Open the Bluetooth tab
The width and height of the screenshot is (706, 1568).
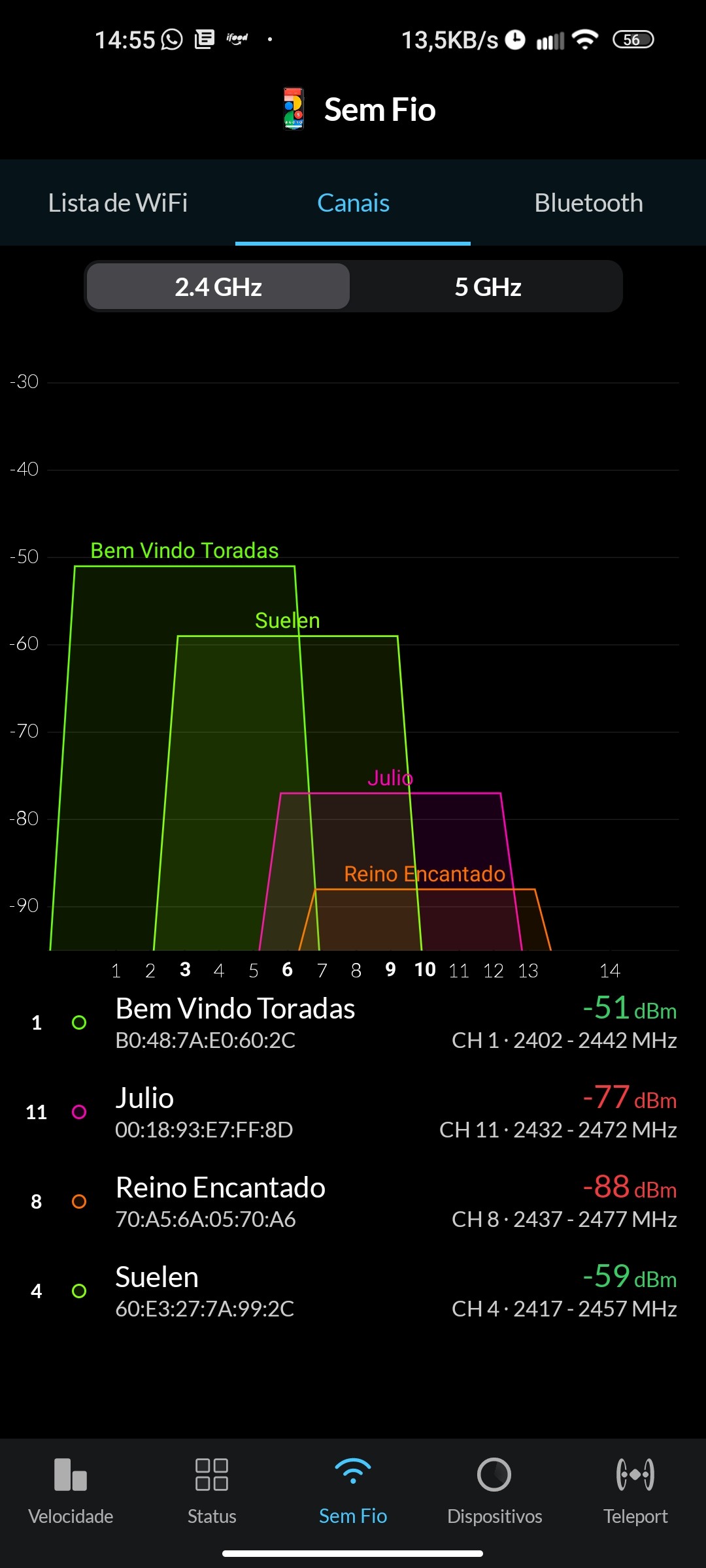(x=588, y=203)
